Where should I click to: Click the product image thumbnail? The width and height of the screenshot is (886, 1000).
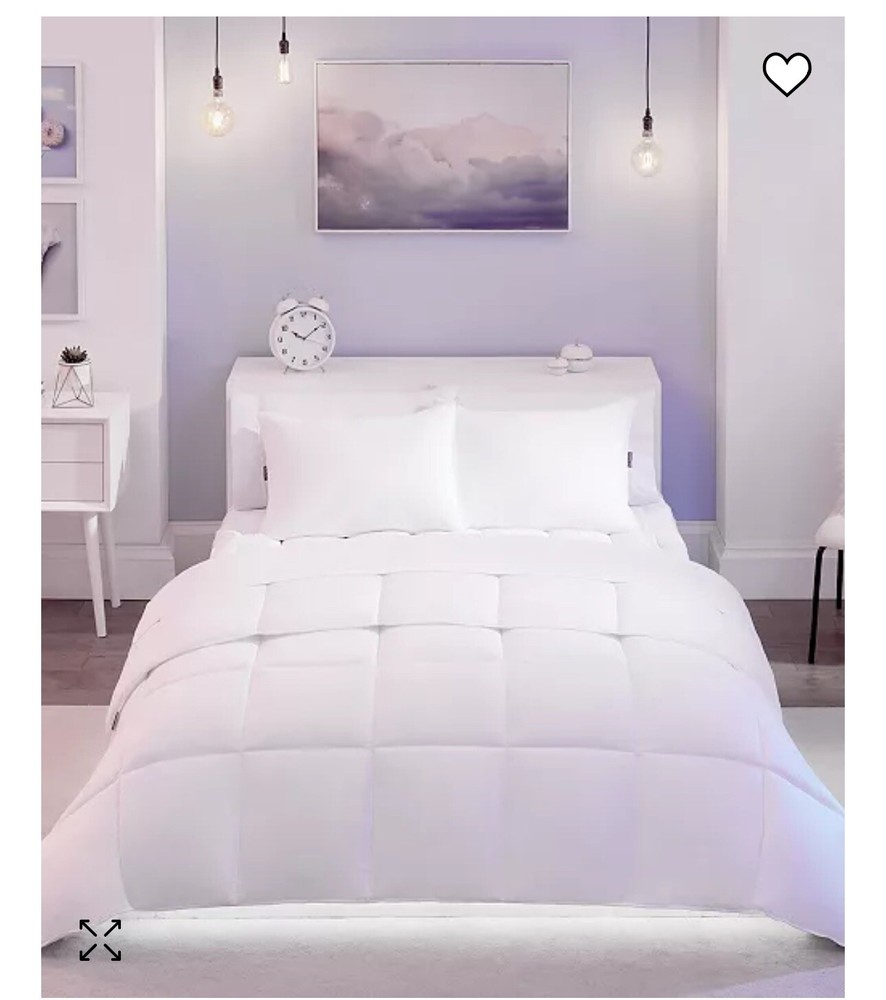(x=443, y=500)
